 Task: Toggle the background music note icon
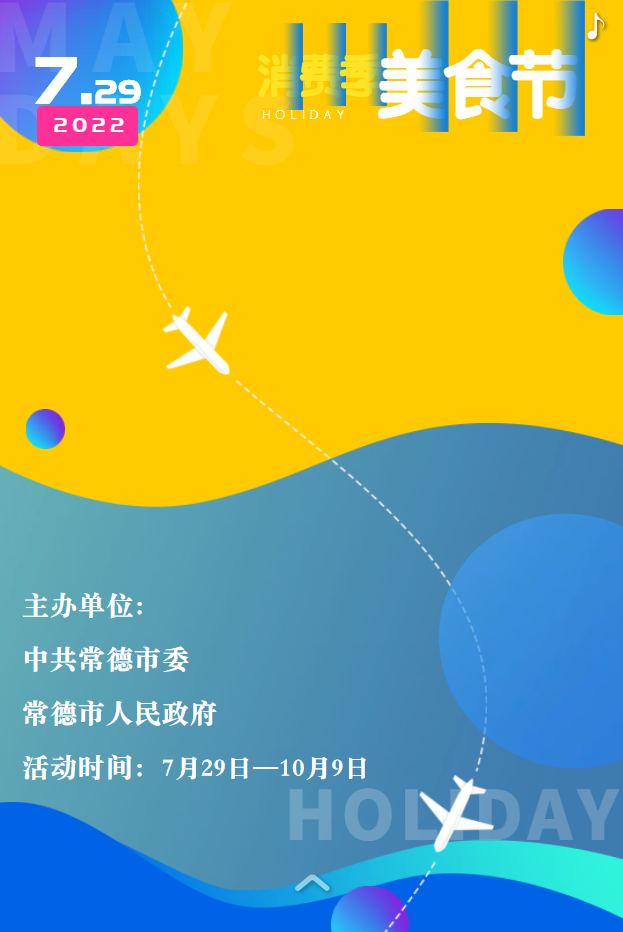pyautogui.click(x=595, y=27)
